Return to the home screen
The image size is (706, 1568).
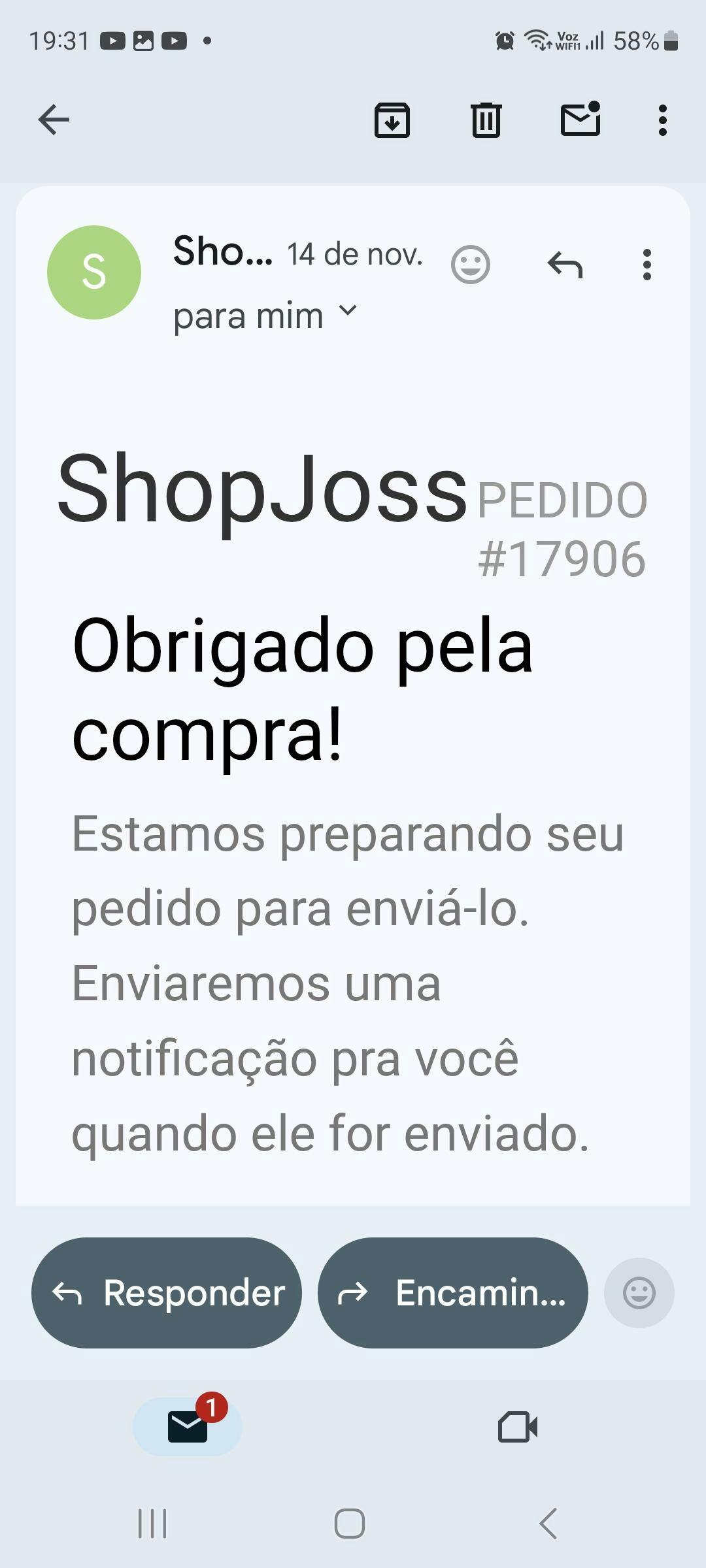[x=350, y=1524]
